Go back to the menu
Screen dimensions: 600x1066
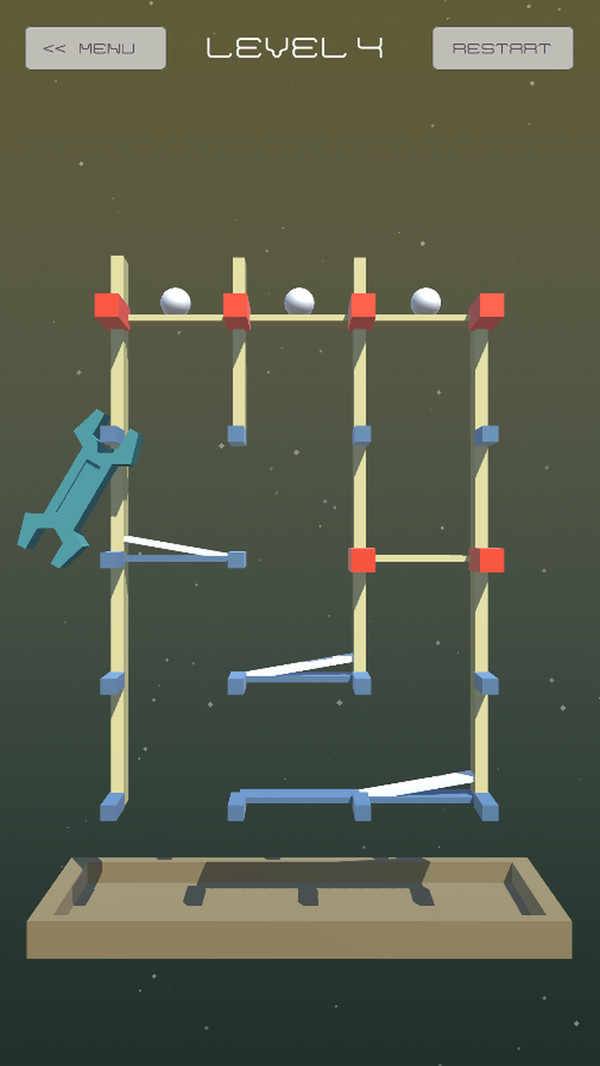(95, 48)
